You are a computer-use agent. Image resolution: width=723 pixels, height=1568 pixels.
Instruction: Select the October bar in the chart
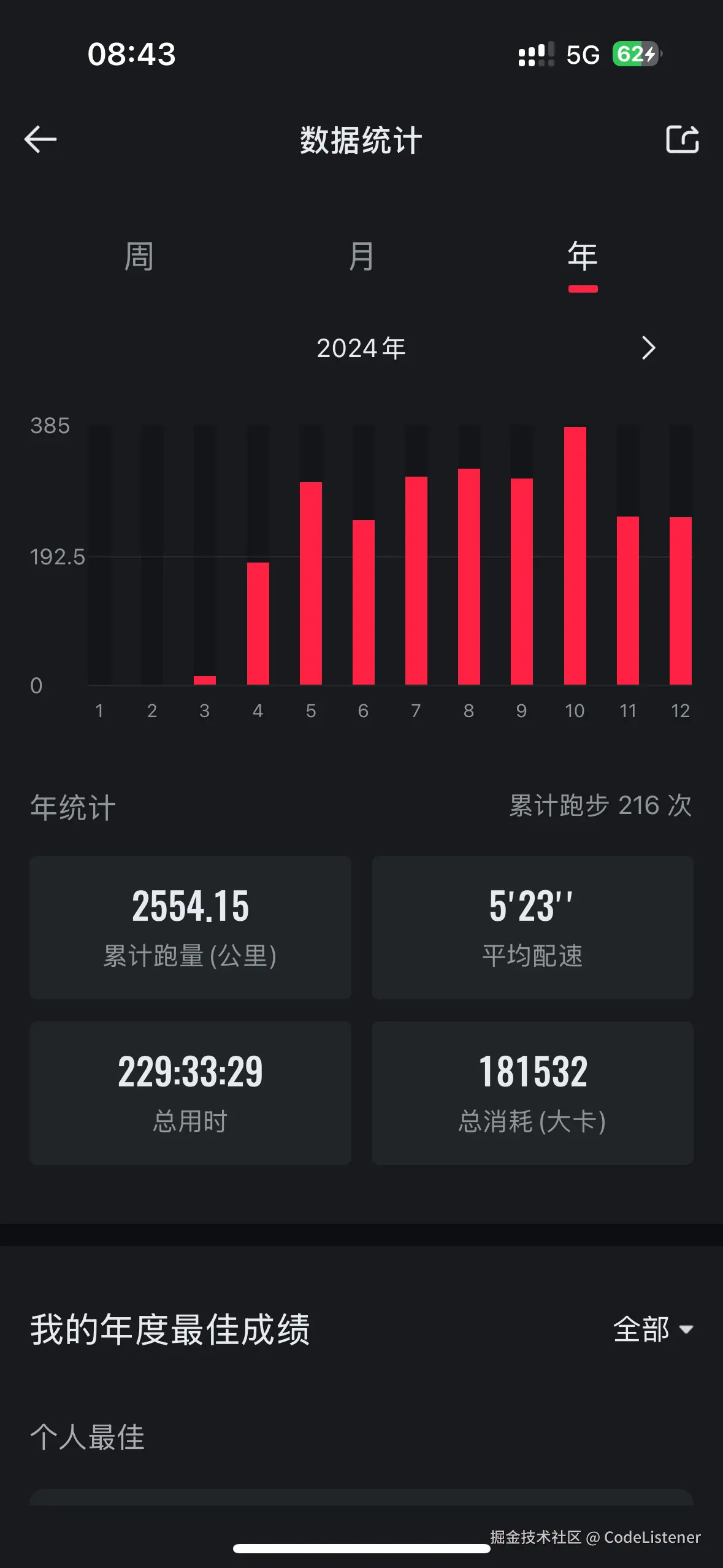click(x=575, y=552)
